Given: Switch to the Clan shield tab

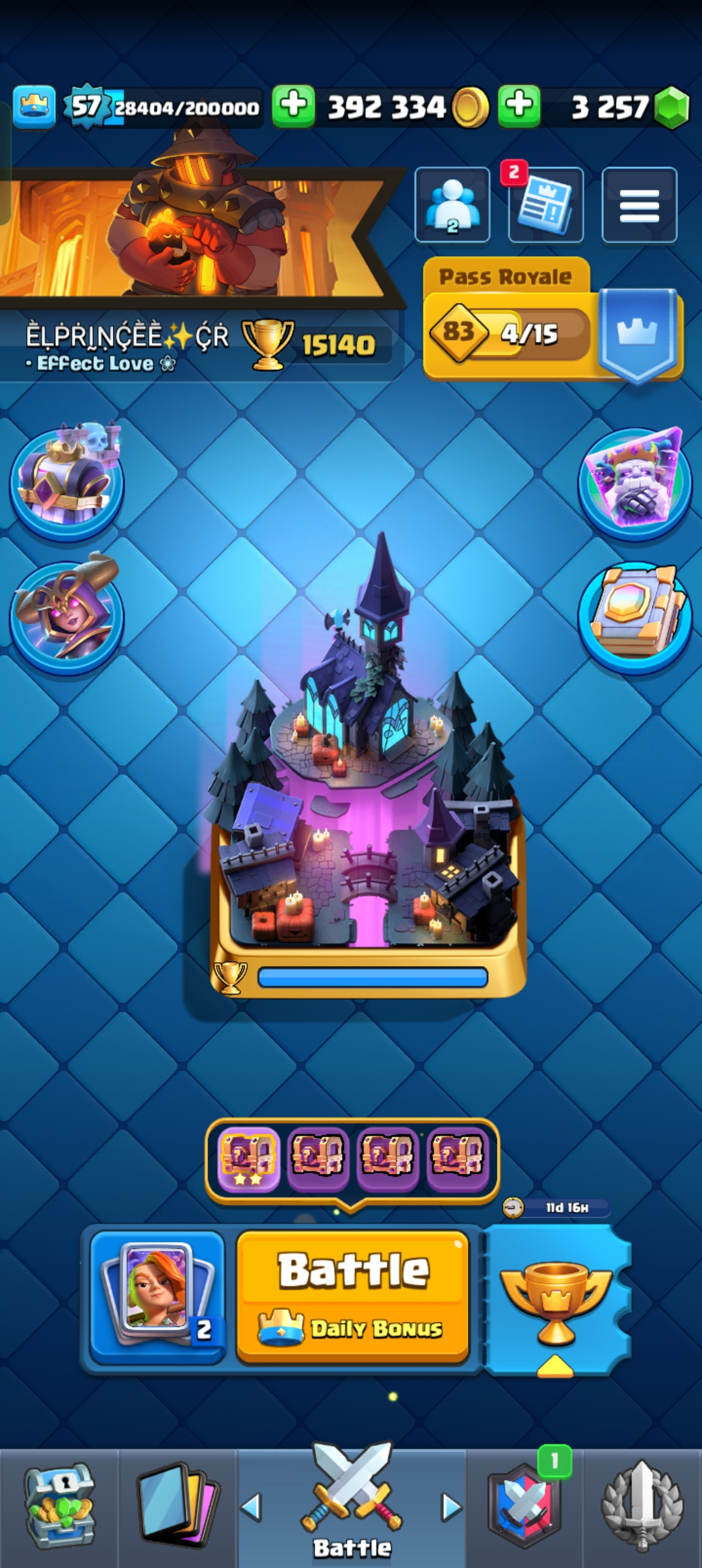Looking at the screenshot, I should (524, 1508).
